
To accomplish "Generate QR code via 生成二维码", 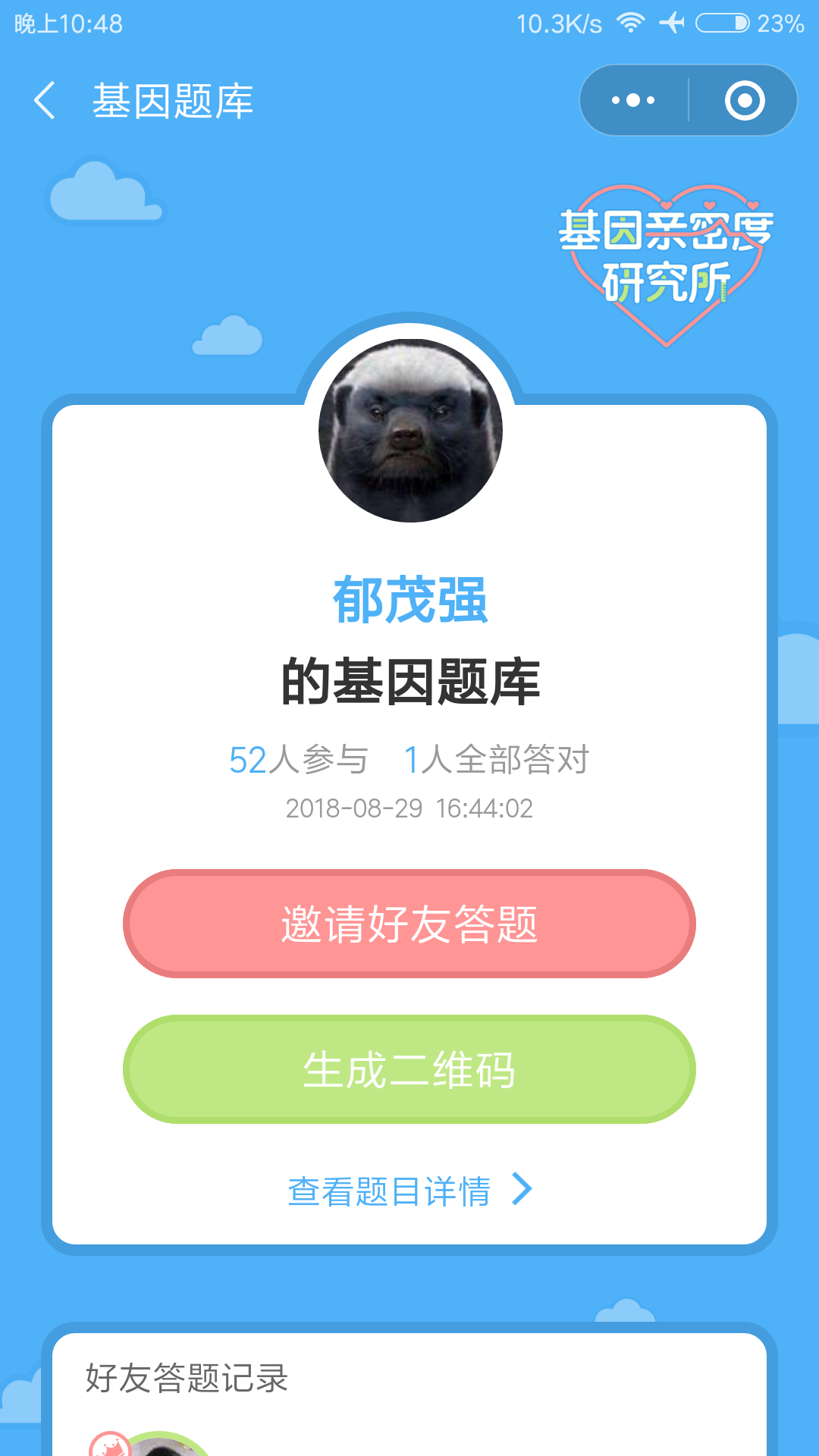I will click(x=409, y=1069).
